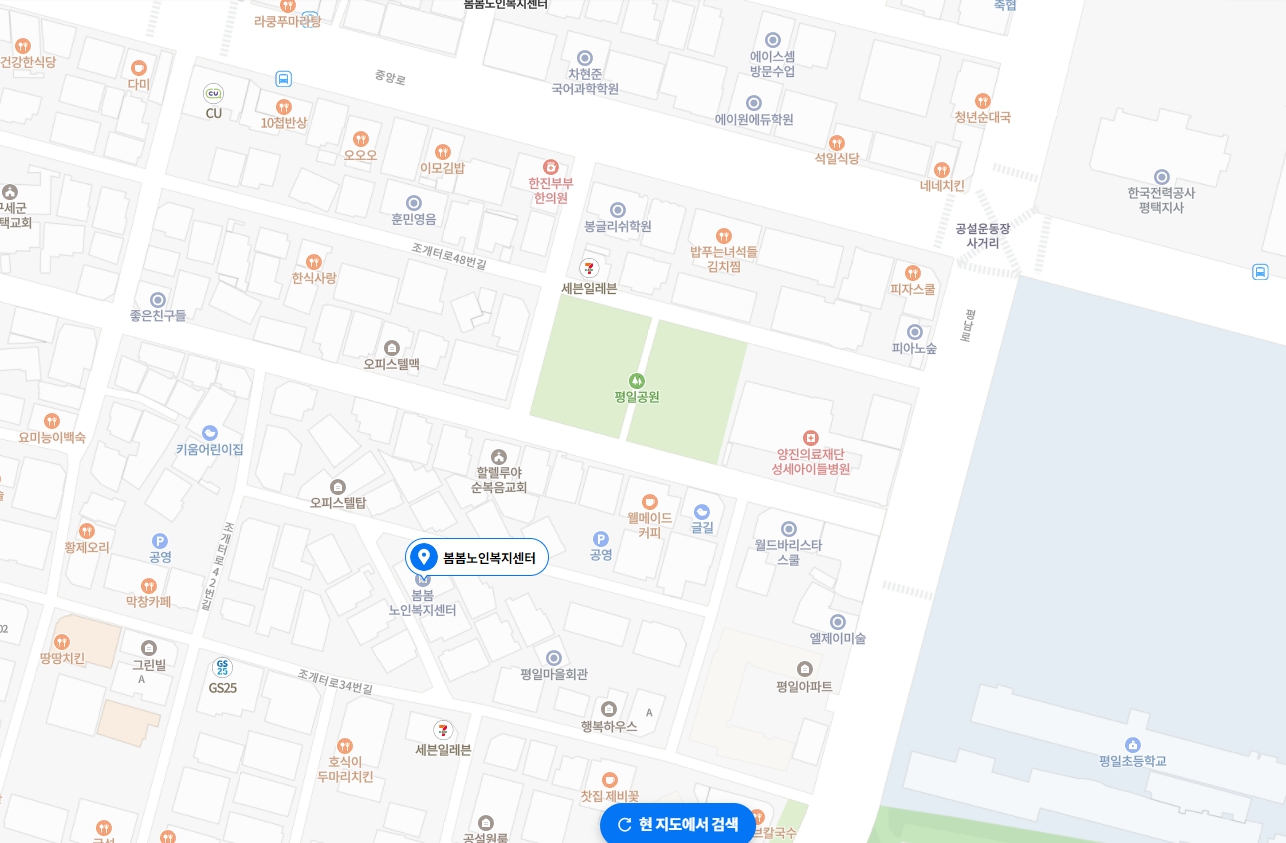Tap the 성세아이들병원 hospital marker
This screenshot has height=843, width=1286.
[x=810, y=438]
